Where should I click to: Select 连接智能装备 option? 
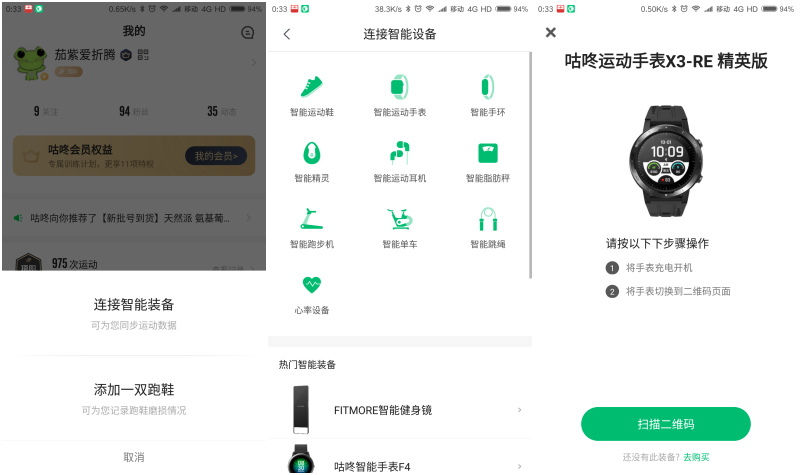pos(133,311)
